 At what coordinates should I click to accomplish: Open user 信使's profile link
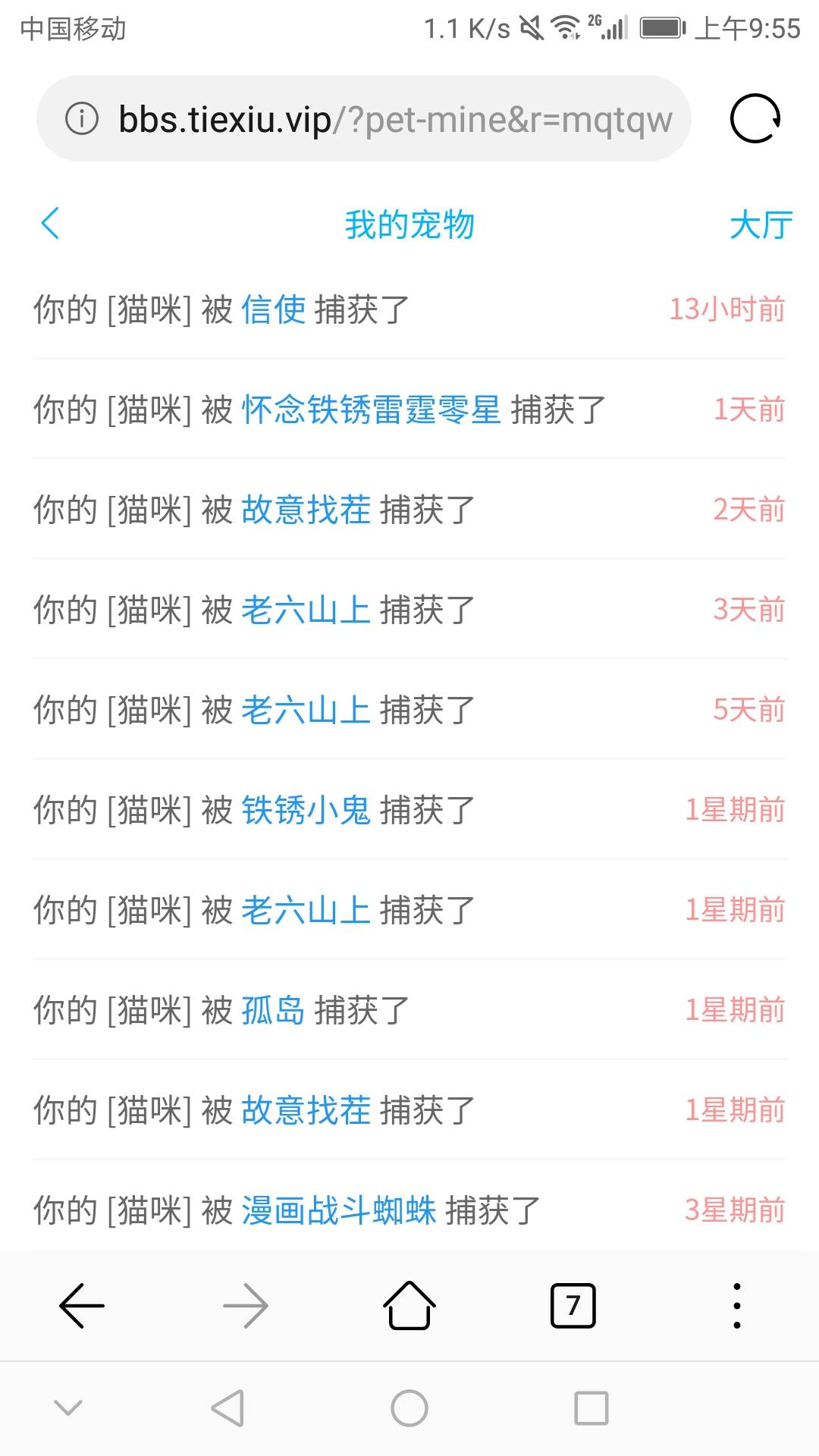(273, 310)
